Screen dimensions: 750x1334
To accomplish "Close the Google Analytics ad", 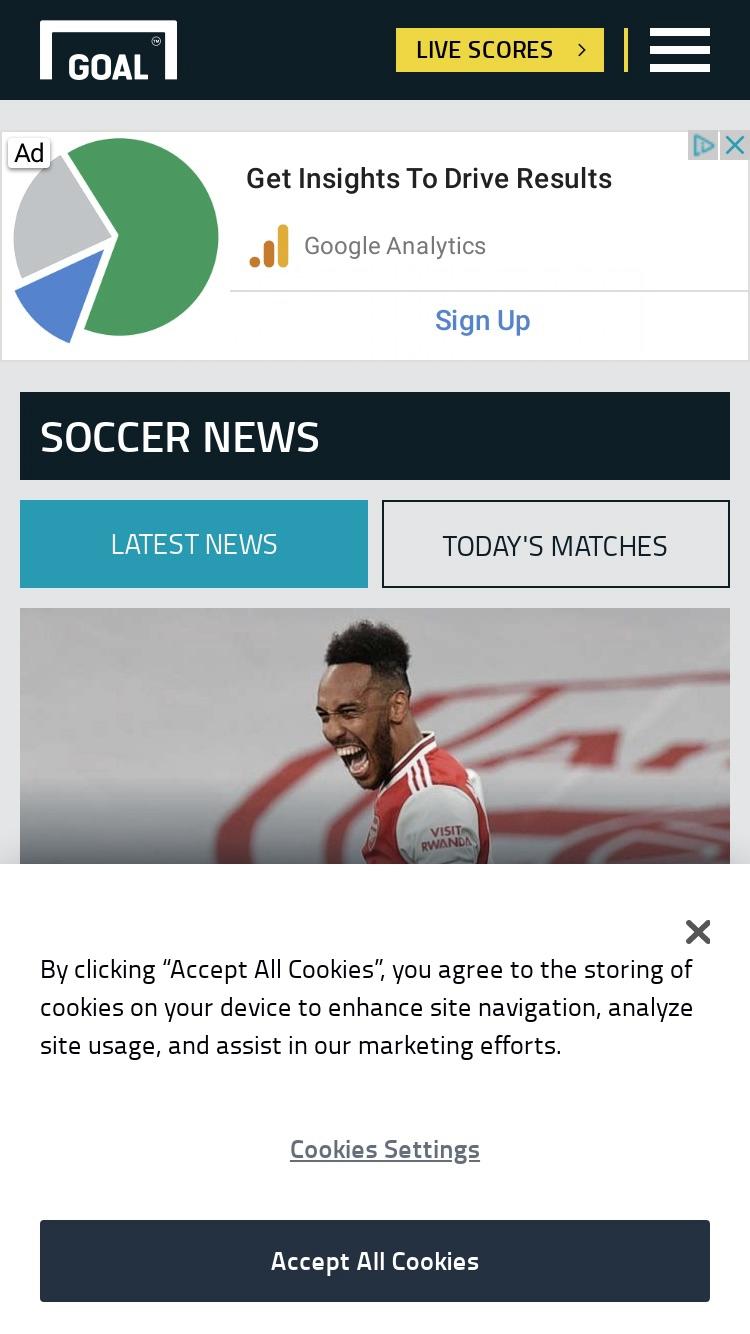I will (x=734, y=146).
